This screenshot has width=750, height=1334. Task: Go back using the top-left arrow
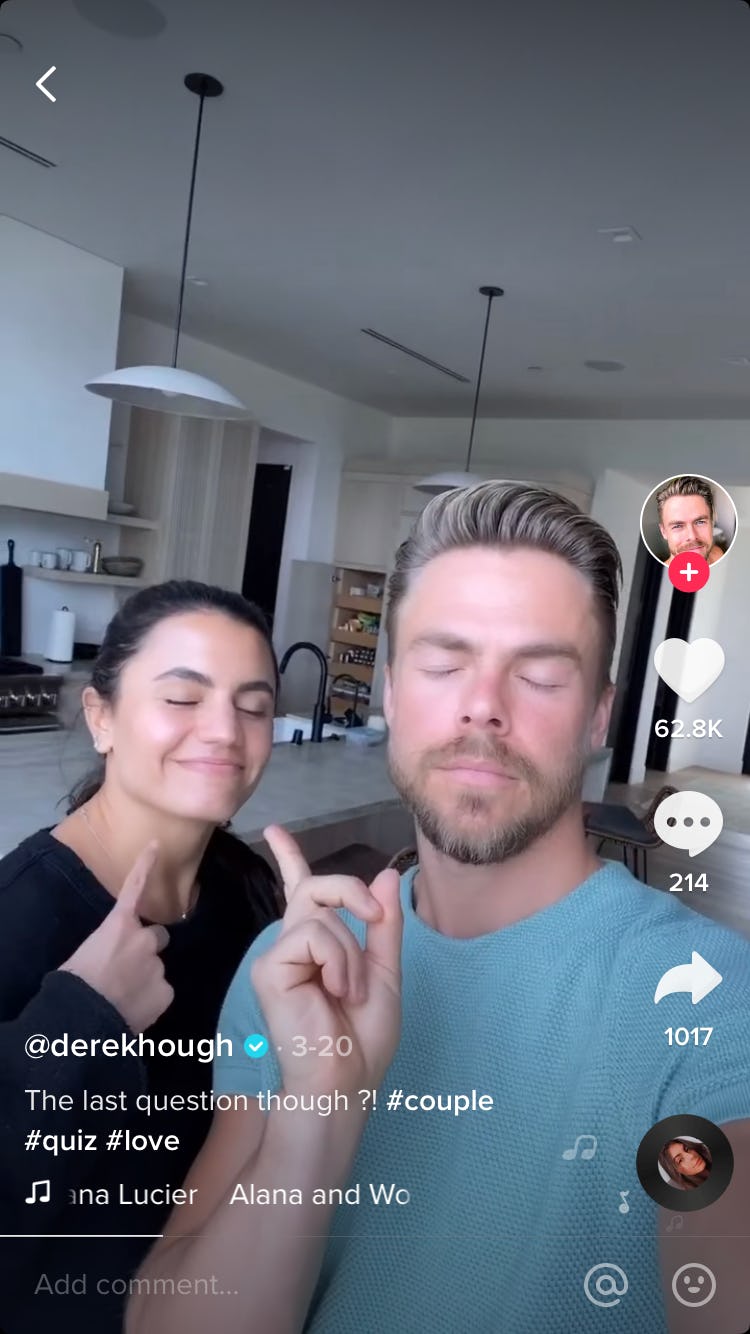(46, 85)
